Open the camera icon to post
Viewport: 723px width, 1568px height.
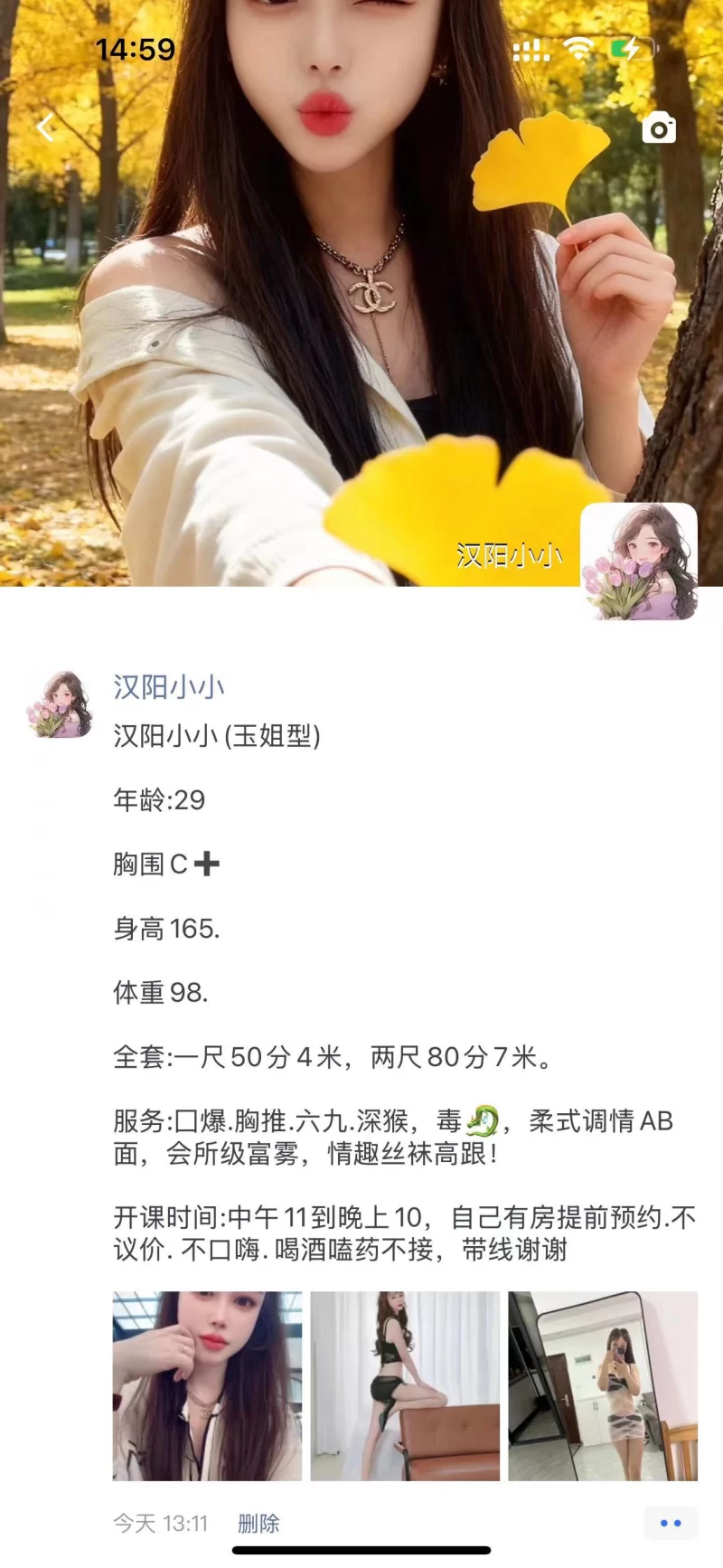click(x=659, y=128)
